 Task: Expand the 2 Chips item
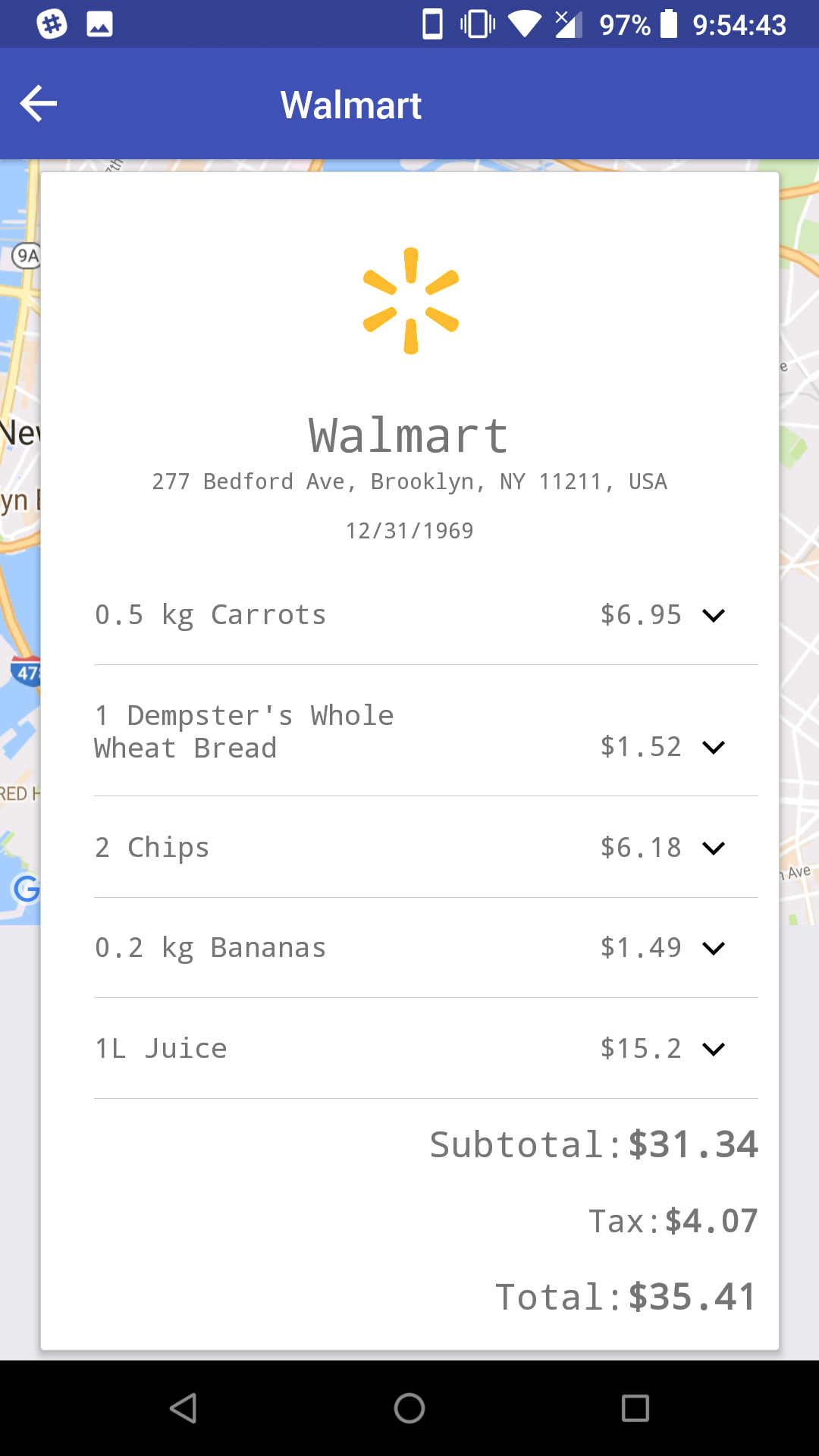click(x=713, y=848)
